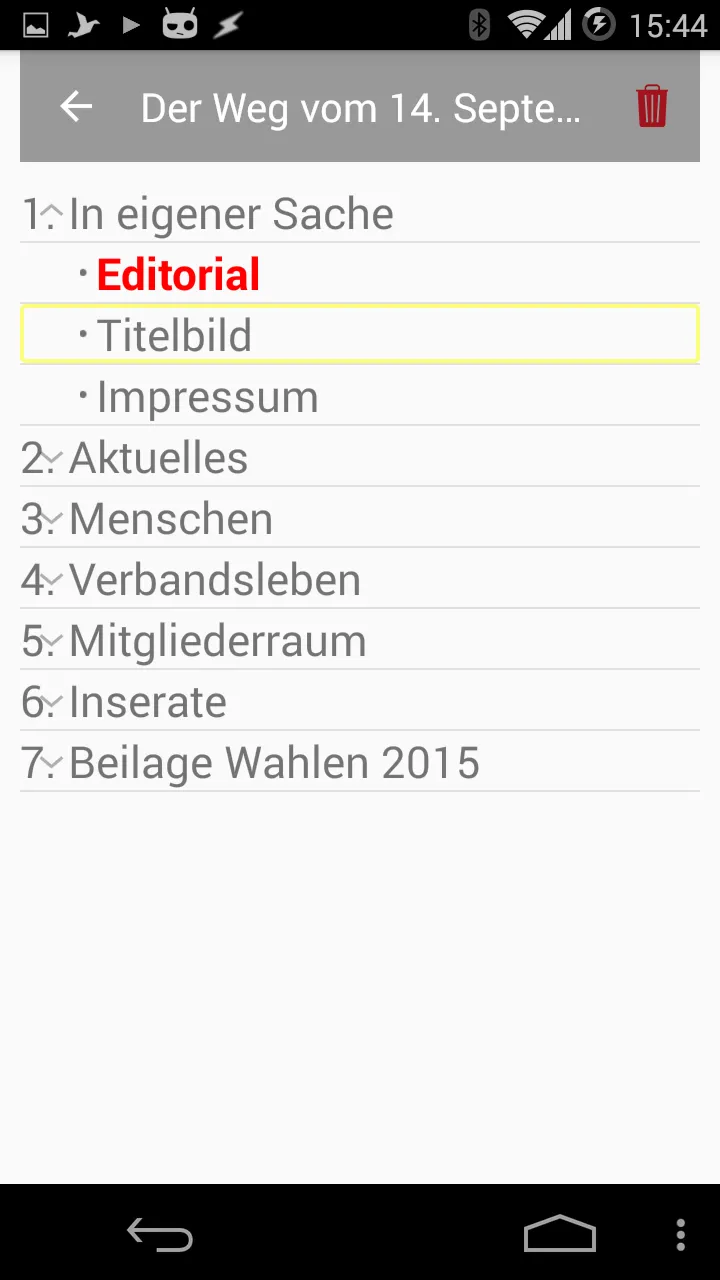Go back with the toolbar arrow
The width and height of the screenshot is (720, 1280).
point(76,106)
